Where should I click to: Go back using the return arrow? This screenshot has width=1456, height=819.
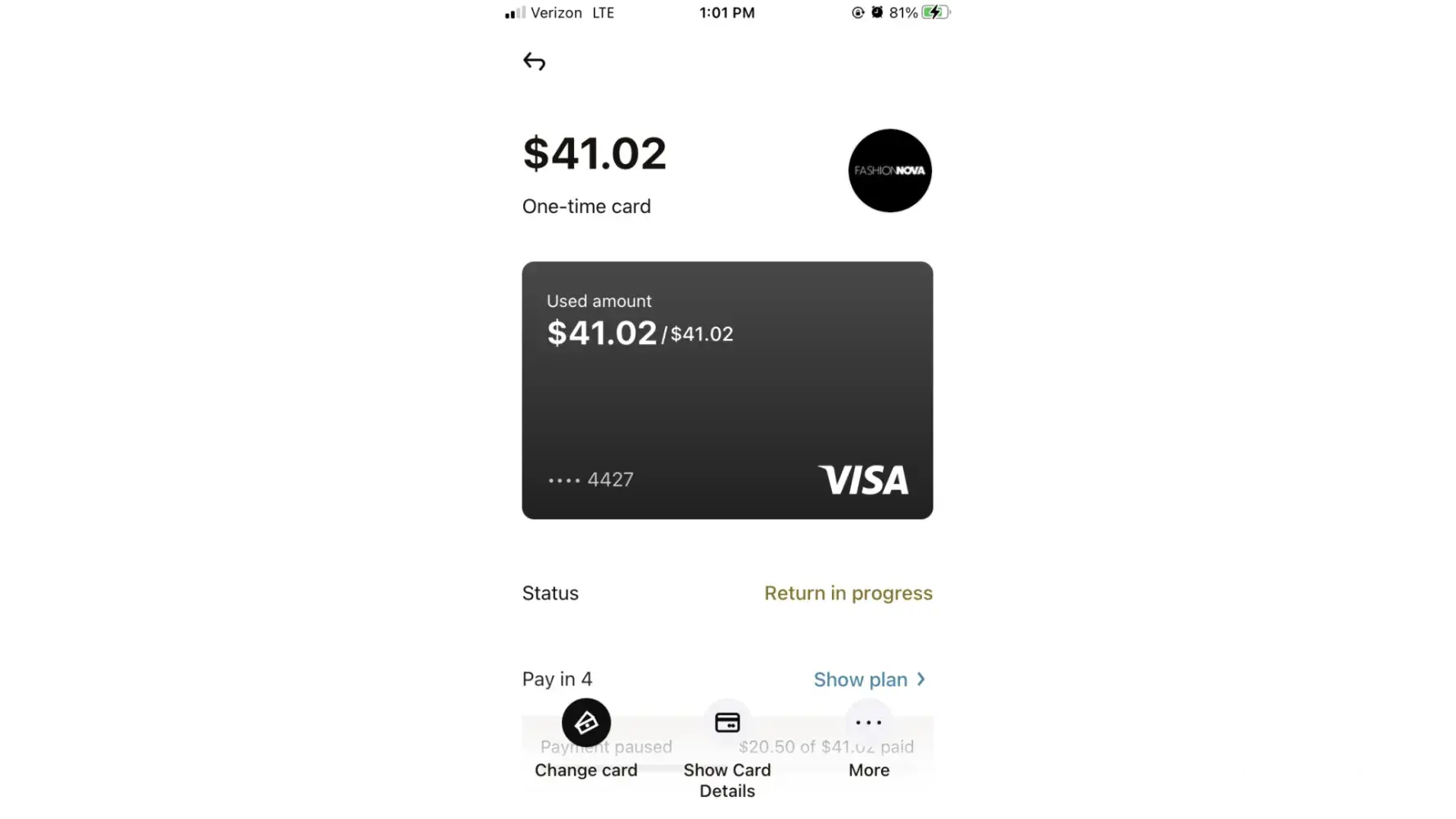pyautogui.click(x=534, y=62)
